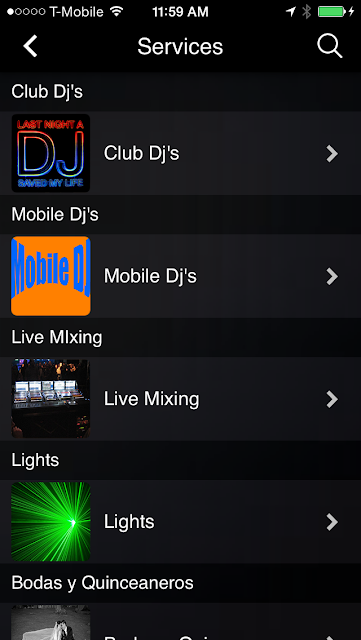The width and height of the screenshot is (361, 640).
Task: Open the Live Mixing service
Action: pos(180,399)
